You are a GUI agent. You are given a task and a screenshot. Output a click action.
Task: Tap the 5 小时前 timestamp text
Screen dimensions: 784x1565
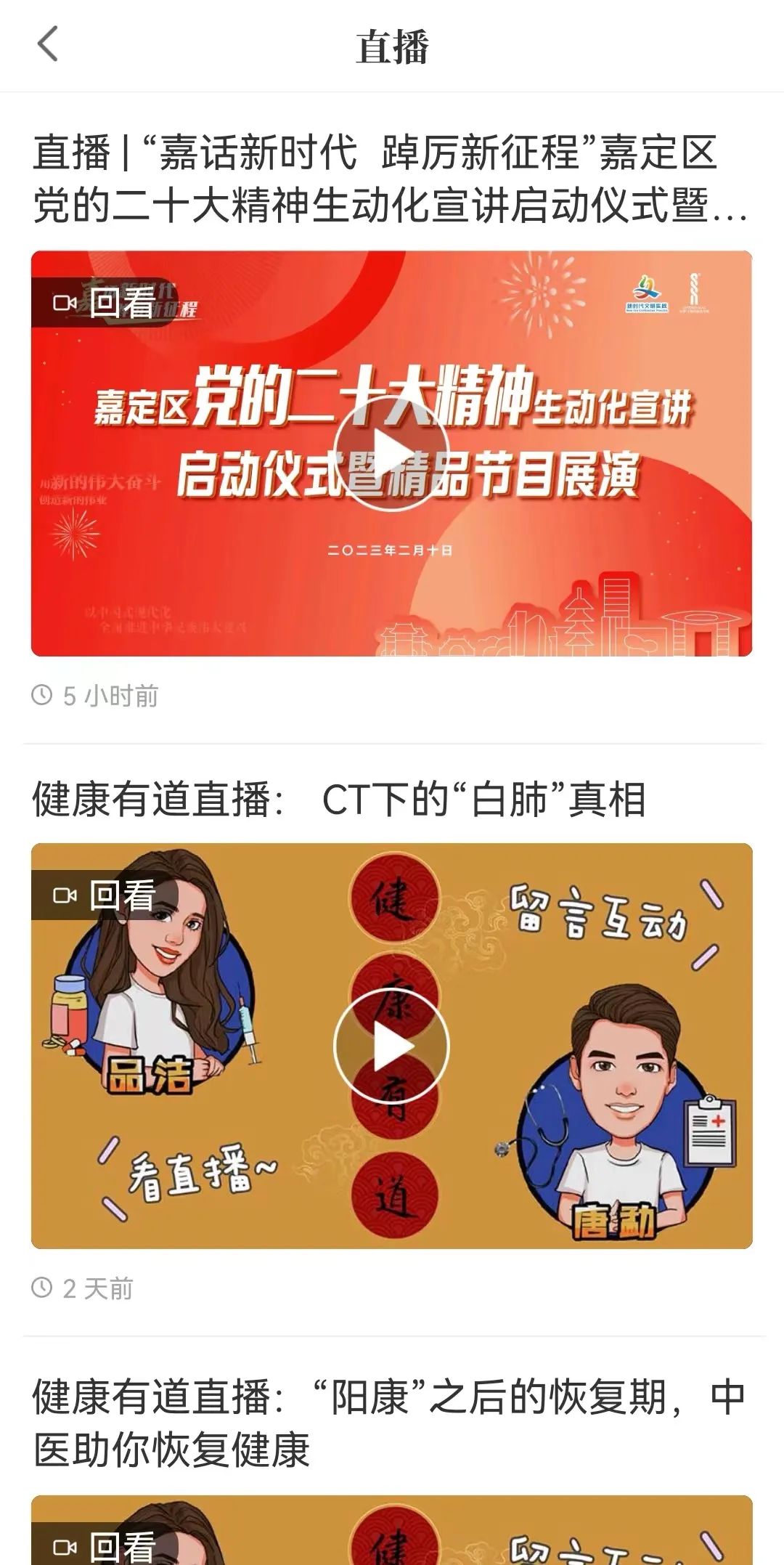point(109,695)
